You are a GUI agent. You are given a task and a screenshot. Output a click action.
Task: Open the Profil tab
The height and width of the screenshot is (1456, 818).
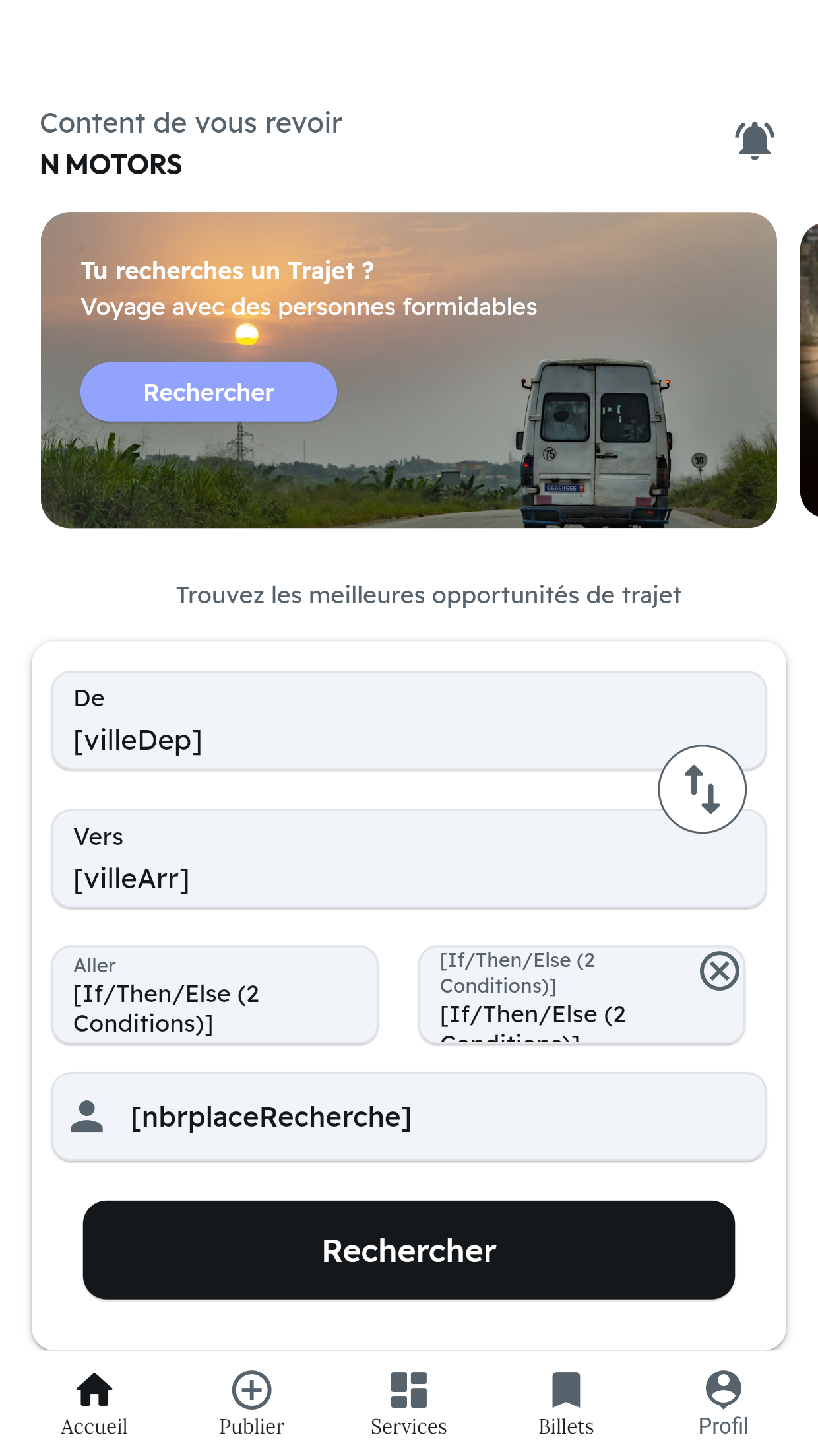pyautogui.click(x=723, y=1403)
